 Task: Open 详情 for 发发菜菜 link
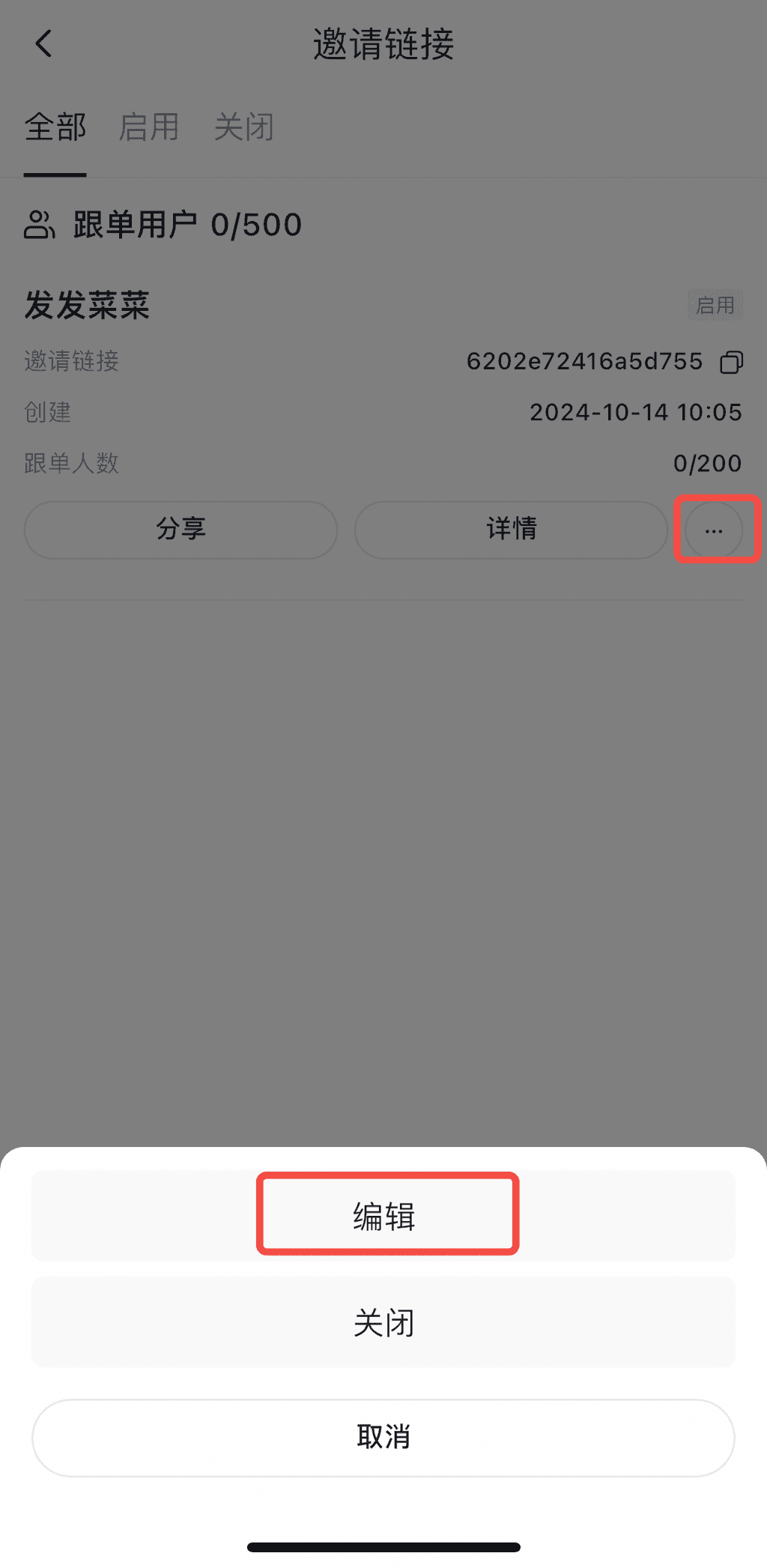(511, 529)
